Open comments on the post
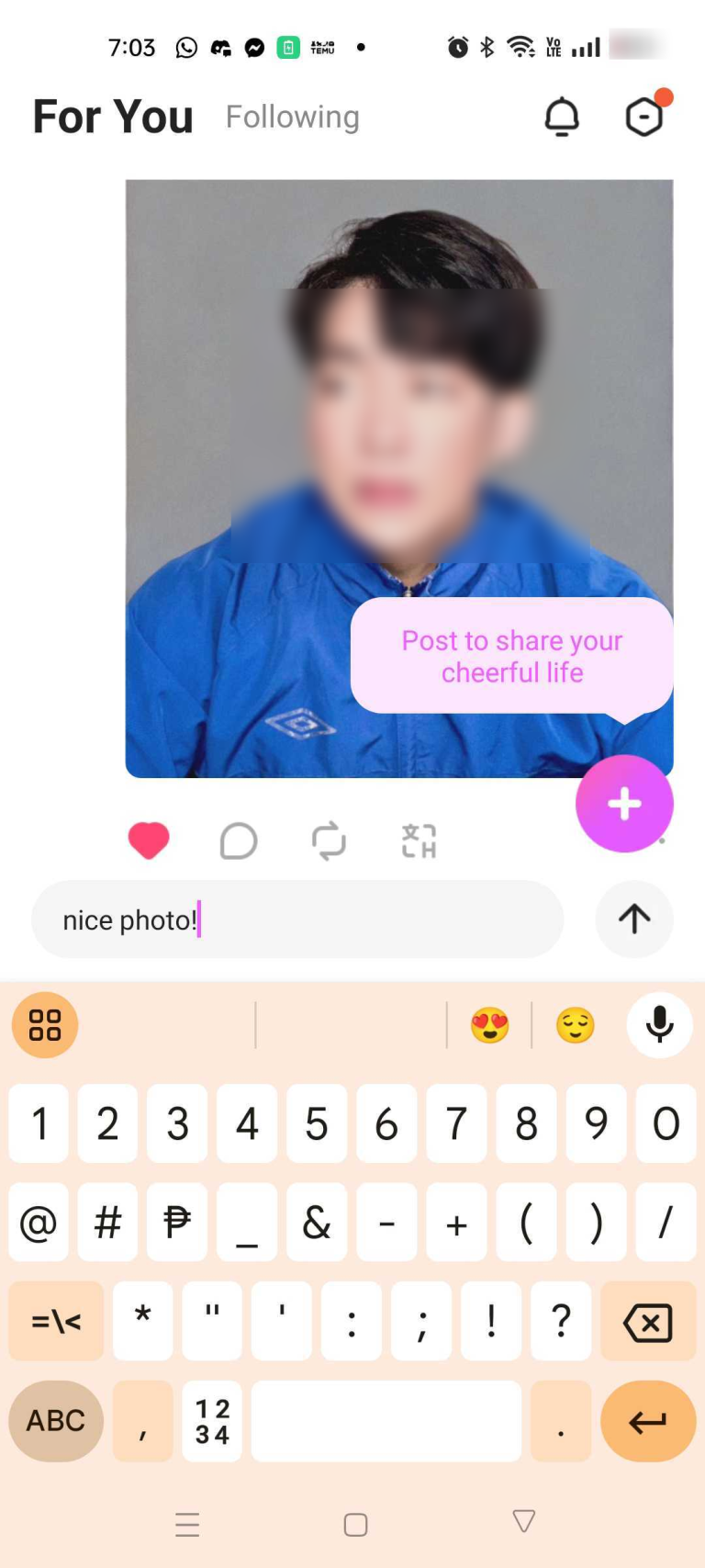The width and height of the screenshot is (705, 1568). coord(239,840)
